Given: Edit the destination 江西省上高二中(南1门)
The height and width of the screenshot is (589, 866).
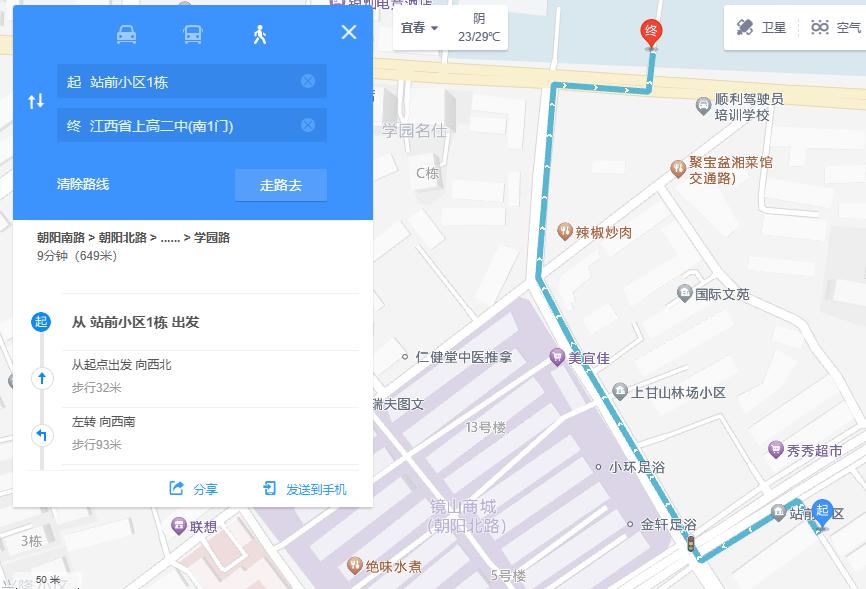Looking at the screenshot, I should click(180, 125).
